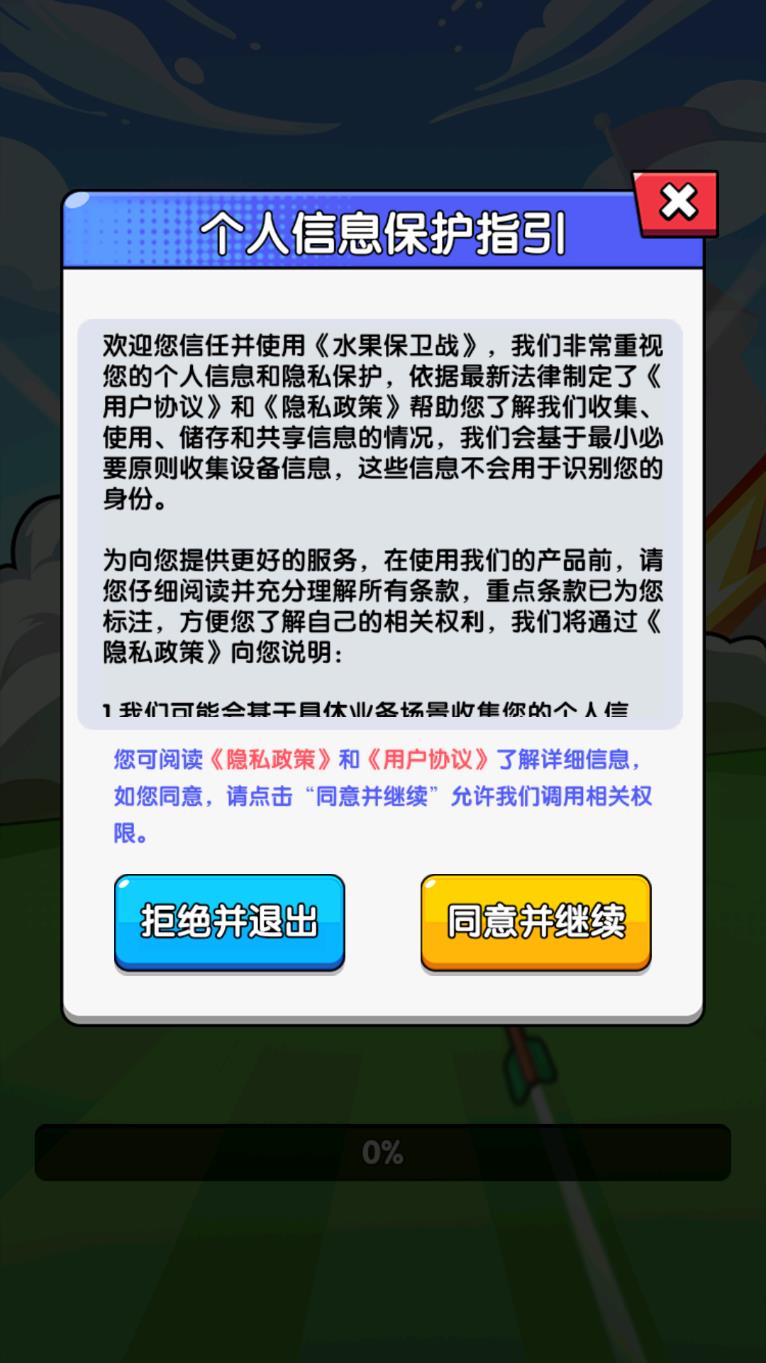Screen dimensions: 766x1363
Task: Agree with 同意并继续 button
Action: [536, 921]
